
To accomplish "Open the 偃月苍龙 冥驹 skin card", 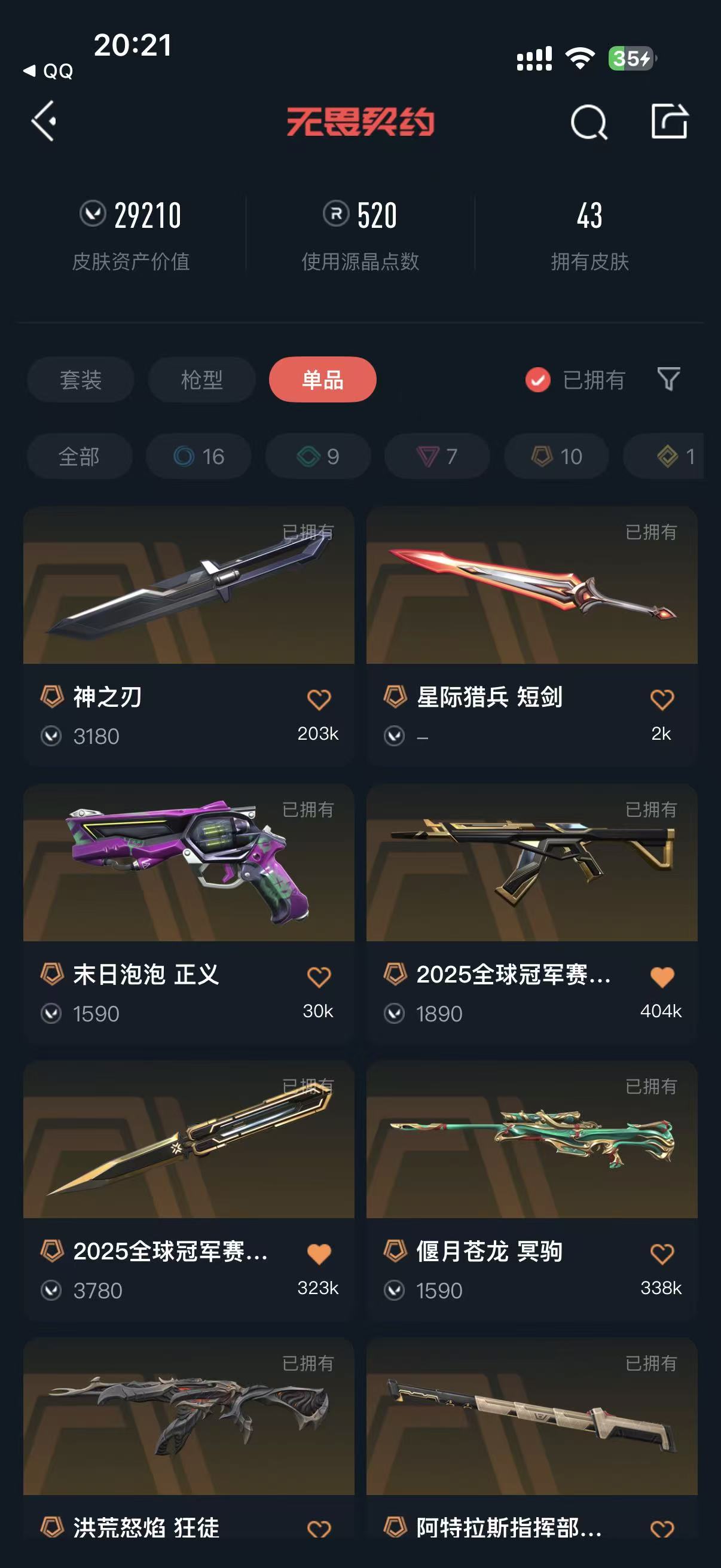I will point(531,1190).
